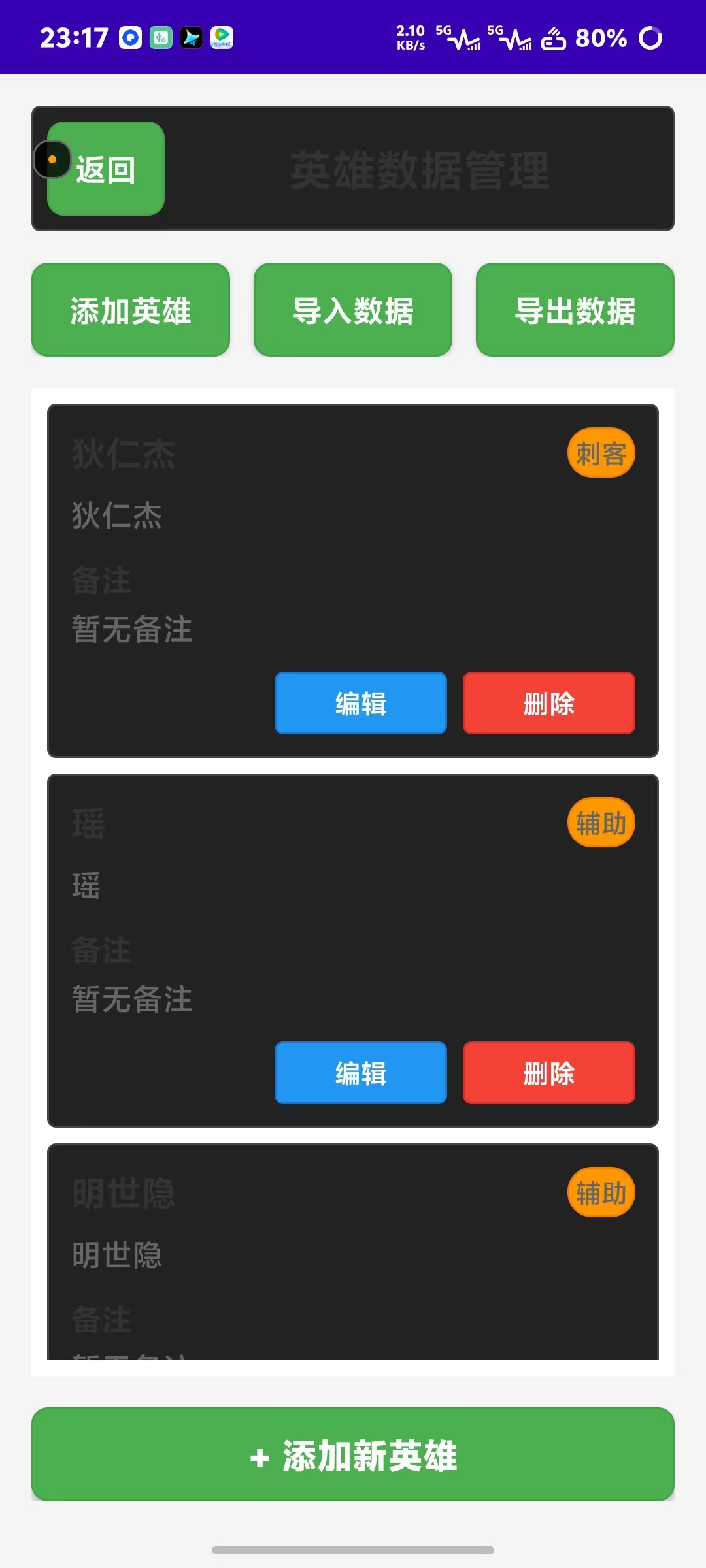Tap the + 添加新英雄 button
This screenshot has height=1568, width=706.
coord(353,1455)
